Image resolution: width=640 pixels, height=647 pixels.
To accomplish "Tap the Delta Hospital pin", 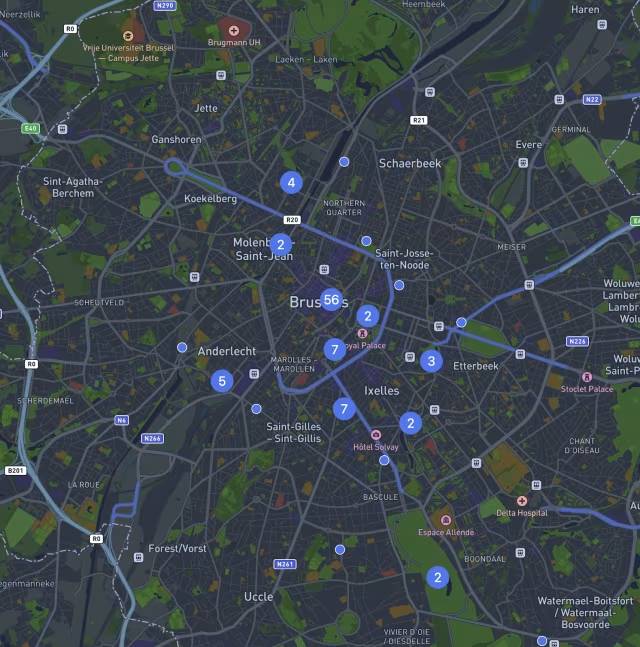I will (522, 501).
